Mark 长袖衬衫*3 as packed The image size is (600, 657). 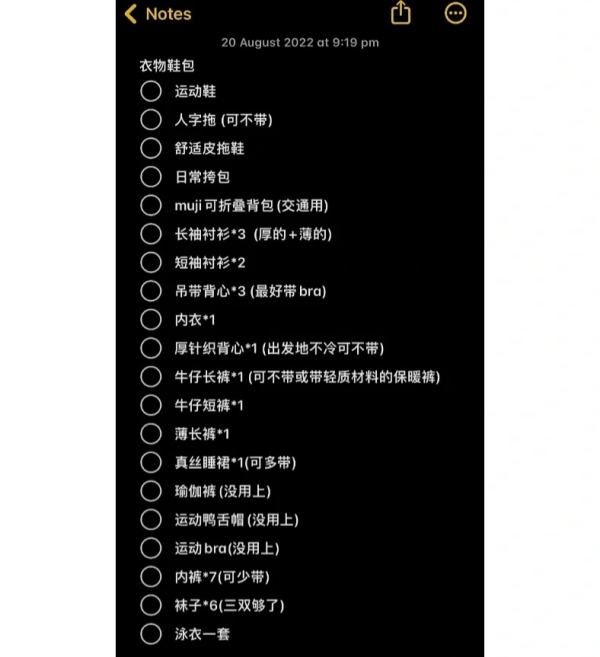click(x=151, y=234)
